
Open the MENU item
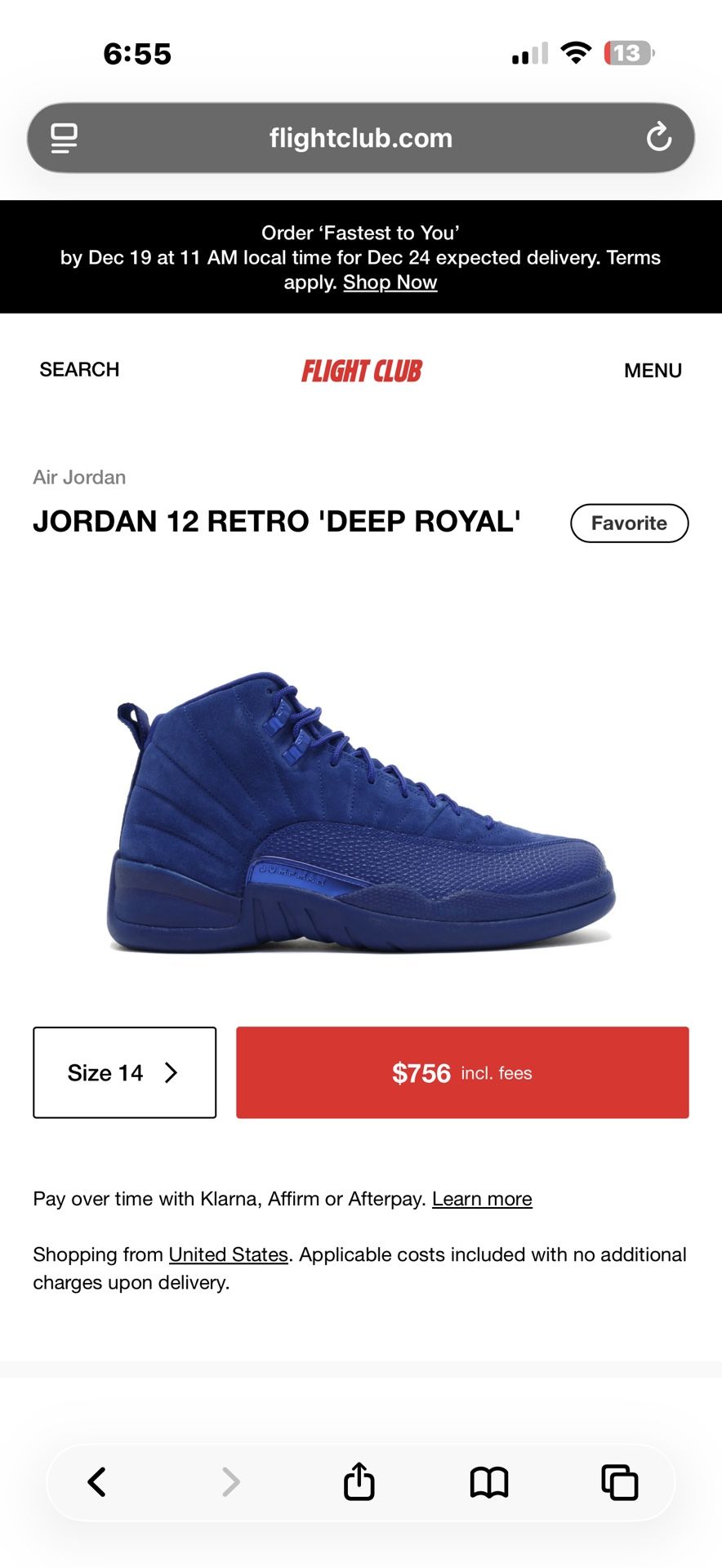click(653, 370)
